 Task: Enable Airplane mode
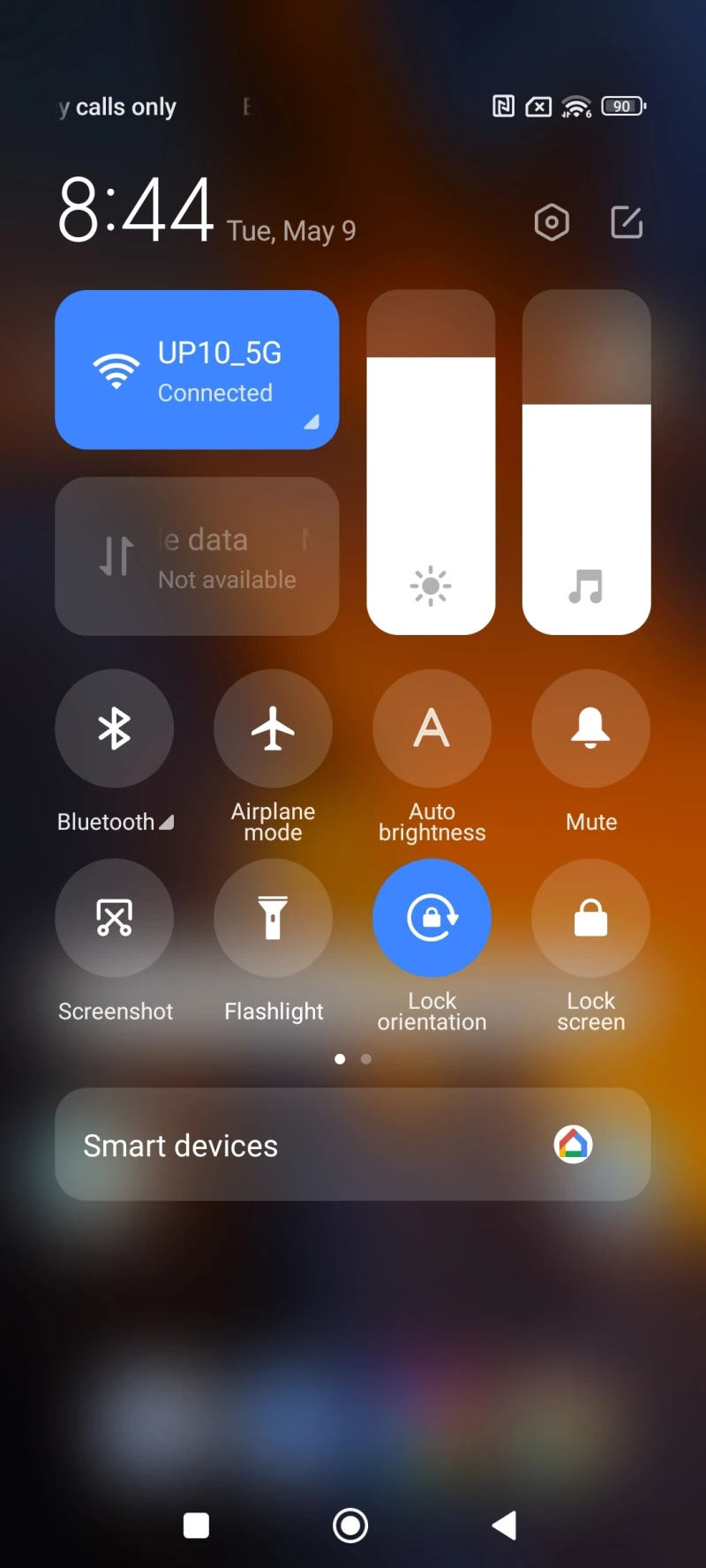(x=274, y=728)
